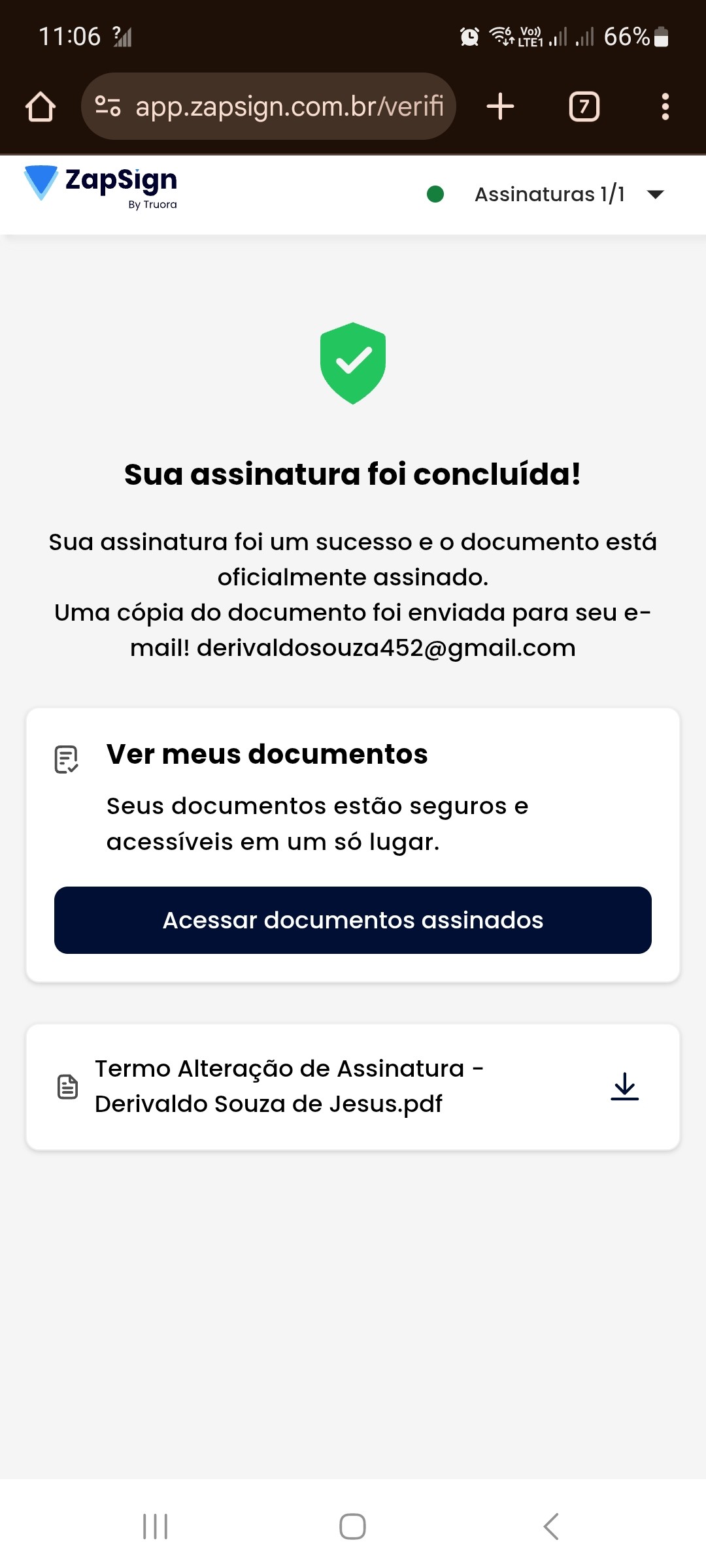The image size is (706, 1568).
Task: Go back using the system back button
Action: click(x=551, y=1526)
